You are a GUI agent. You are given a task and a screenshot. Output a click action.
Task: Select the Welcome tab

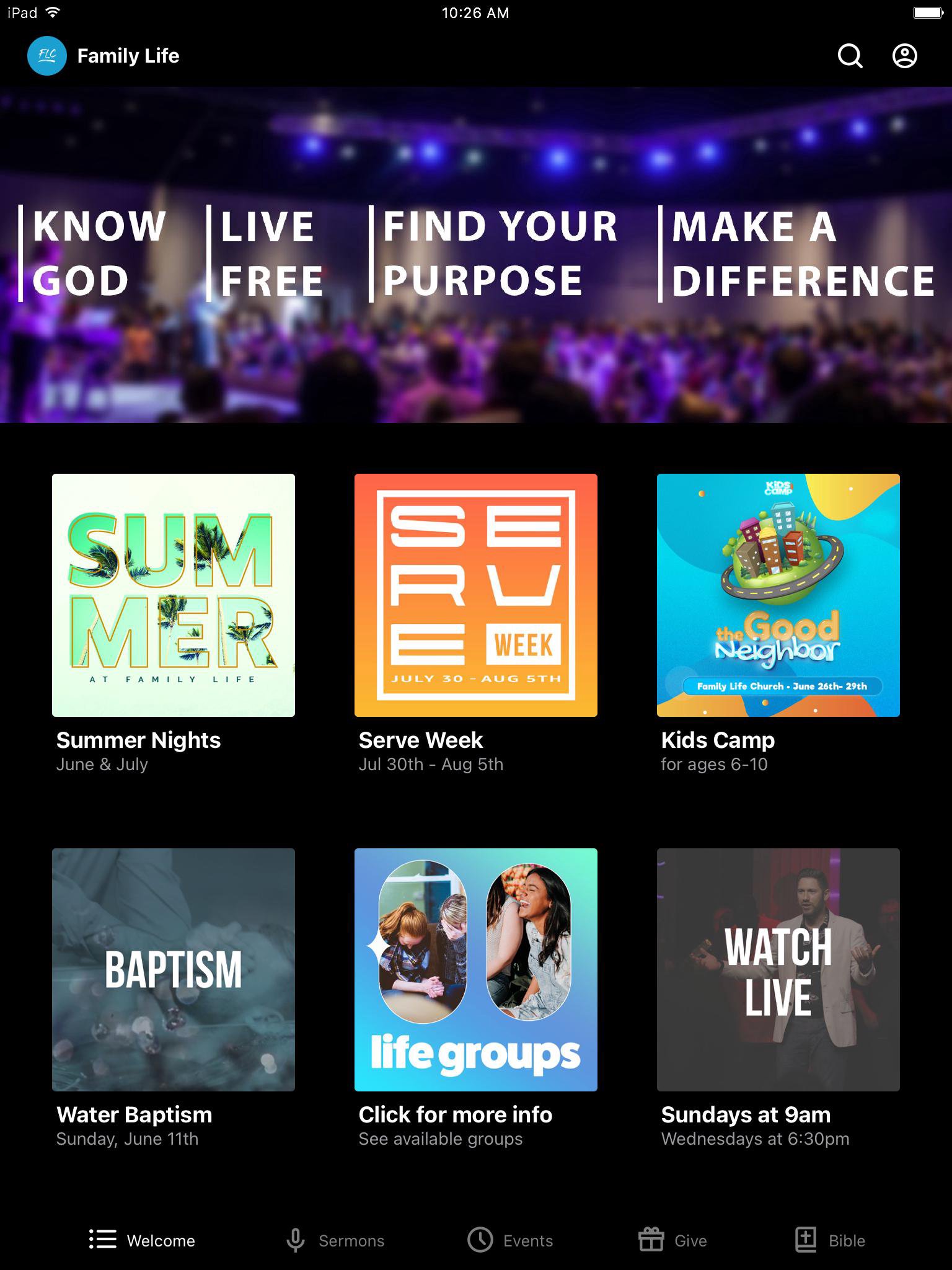143,1240
